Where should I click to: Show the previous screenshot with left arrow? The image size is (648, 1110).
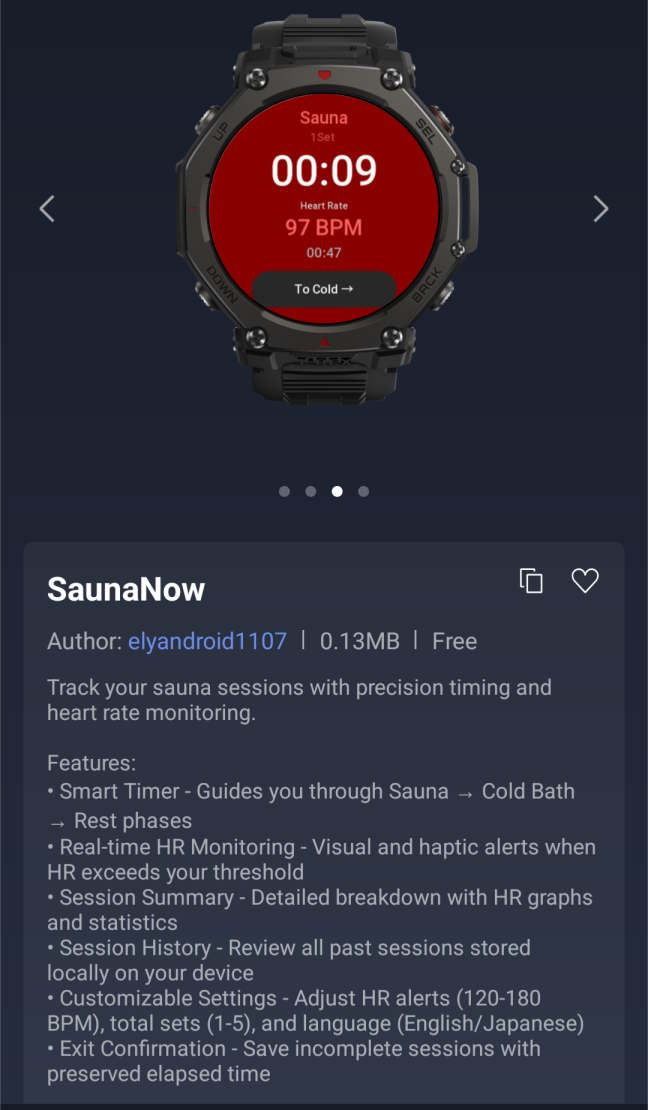pos(46,208)
